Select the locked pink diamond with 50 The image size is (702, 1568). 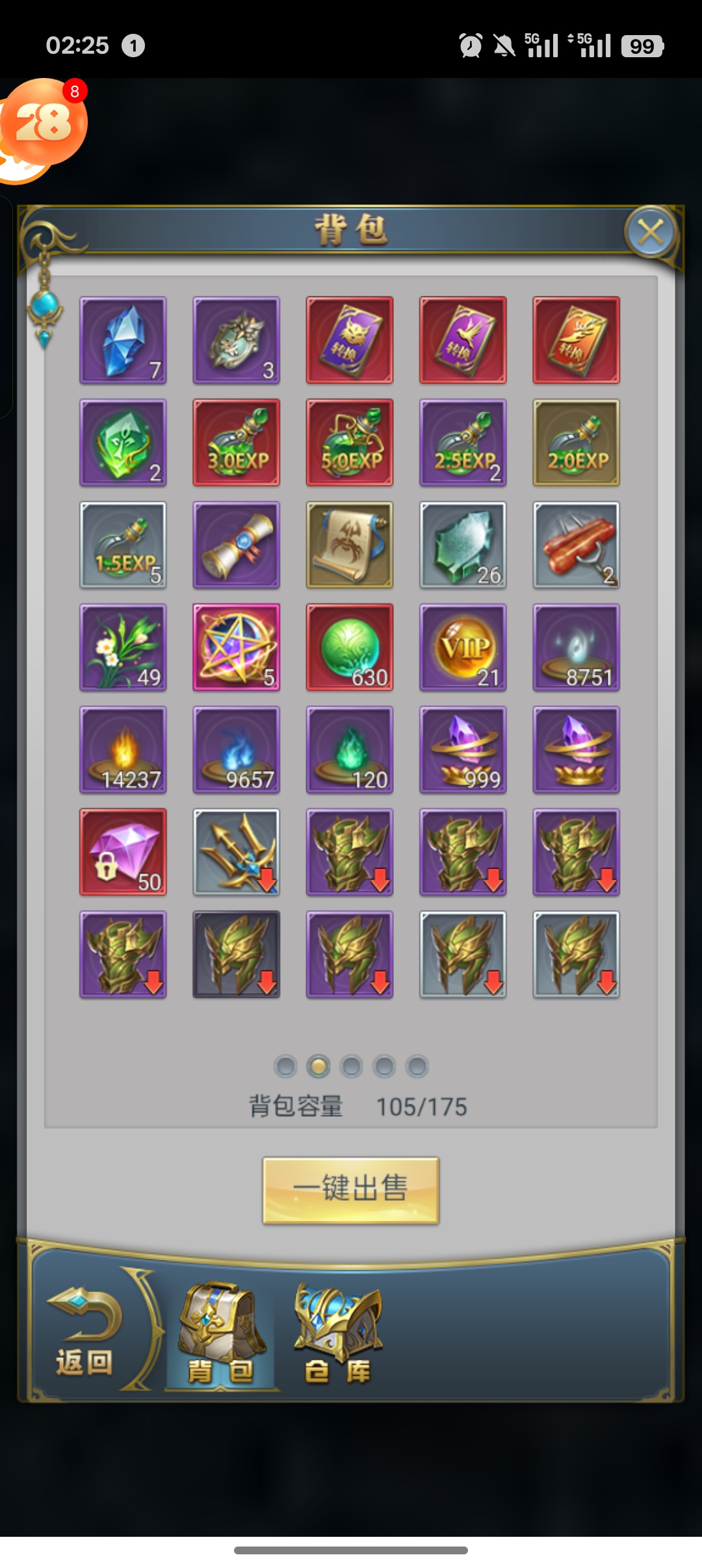tap(123, 852)
